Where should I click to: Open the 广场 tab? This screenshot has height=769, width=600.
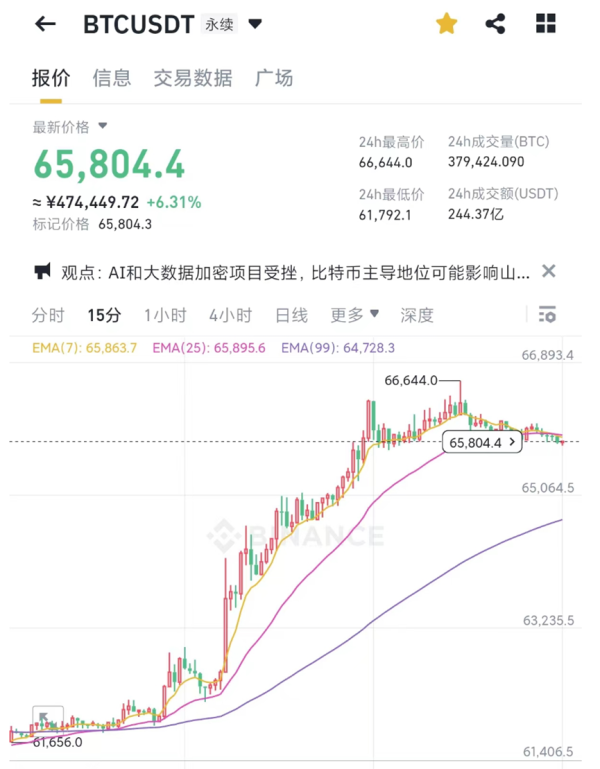tap(273, 77)
